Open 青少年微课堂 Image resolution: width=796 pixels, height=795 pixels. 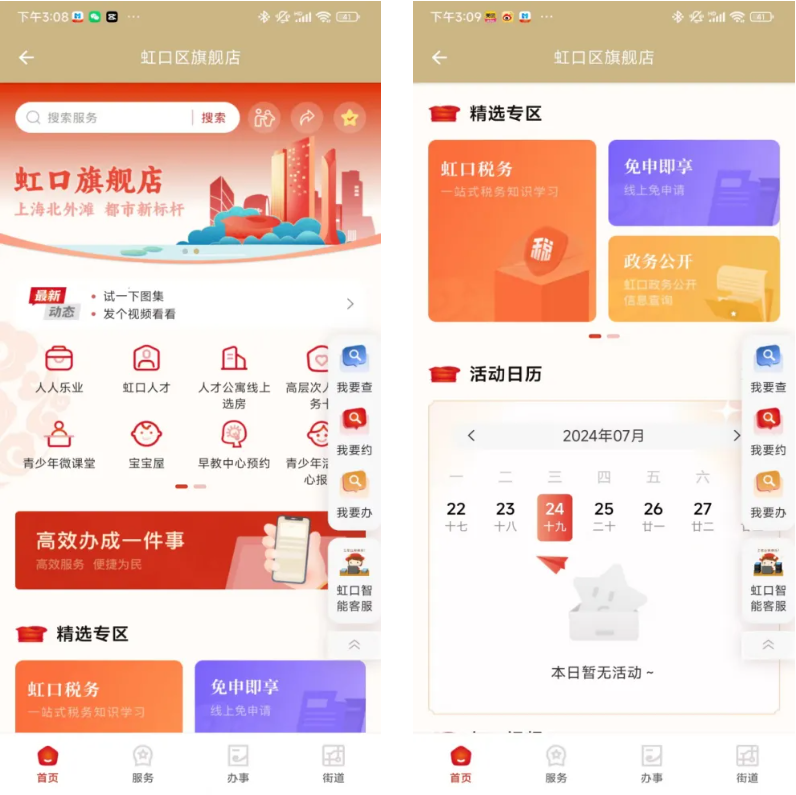point(59,444)
